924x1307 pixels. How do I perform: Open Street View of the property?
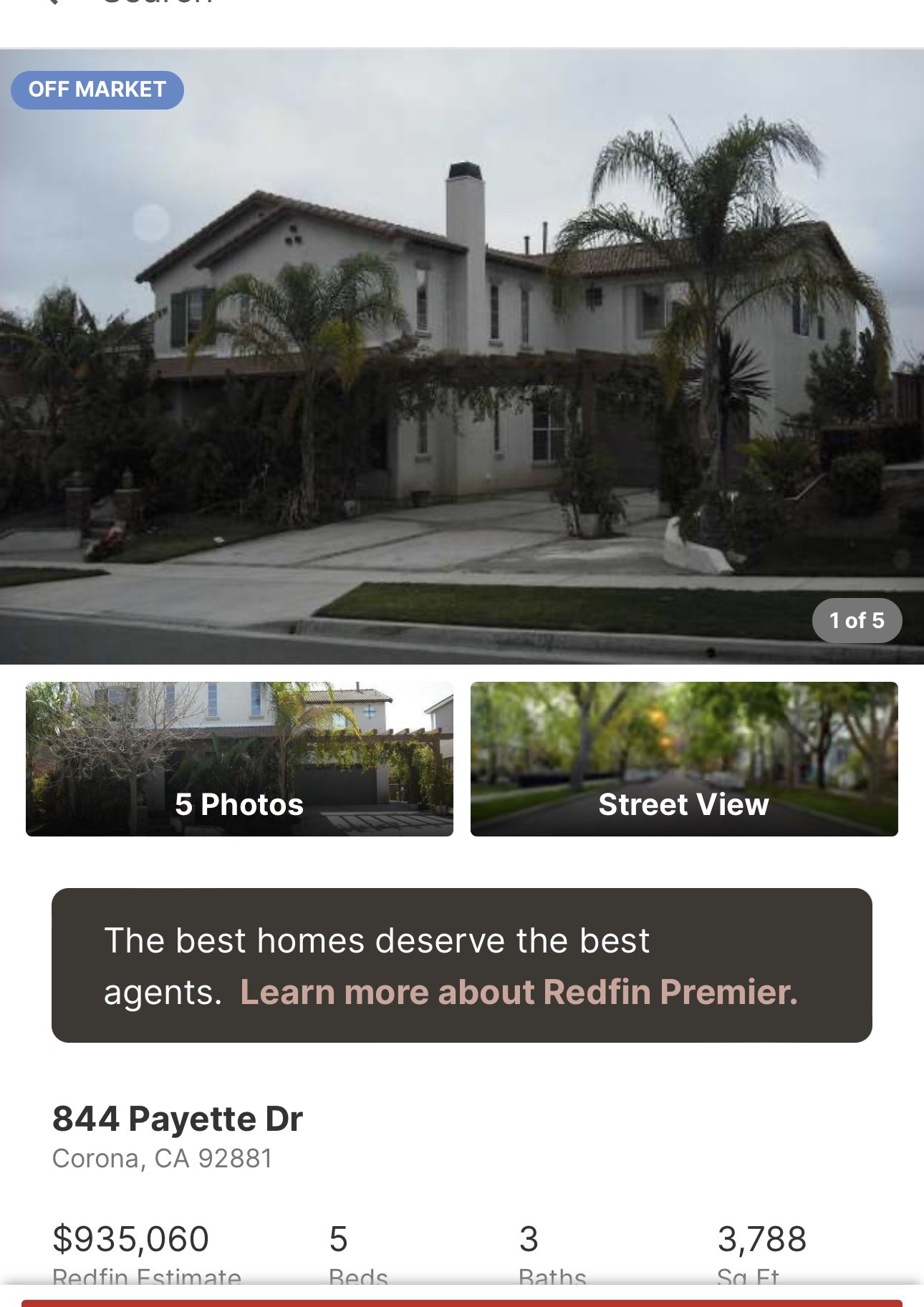coord(683,759)
